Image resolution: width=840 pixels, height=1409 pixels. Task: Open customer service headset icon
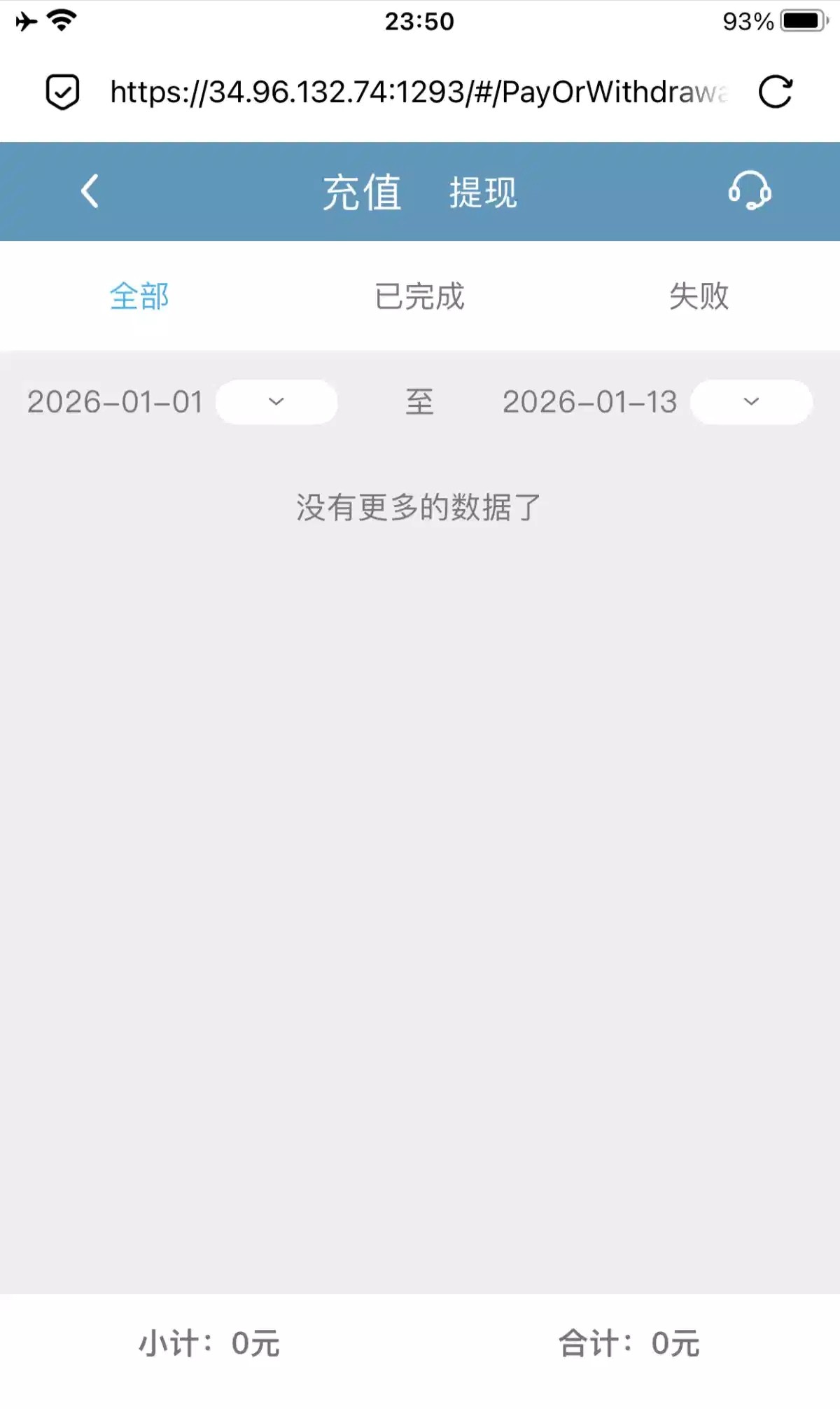[749, 190]
